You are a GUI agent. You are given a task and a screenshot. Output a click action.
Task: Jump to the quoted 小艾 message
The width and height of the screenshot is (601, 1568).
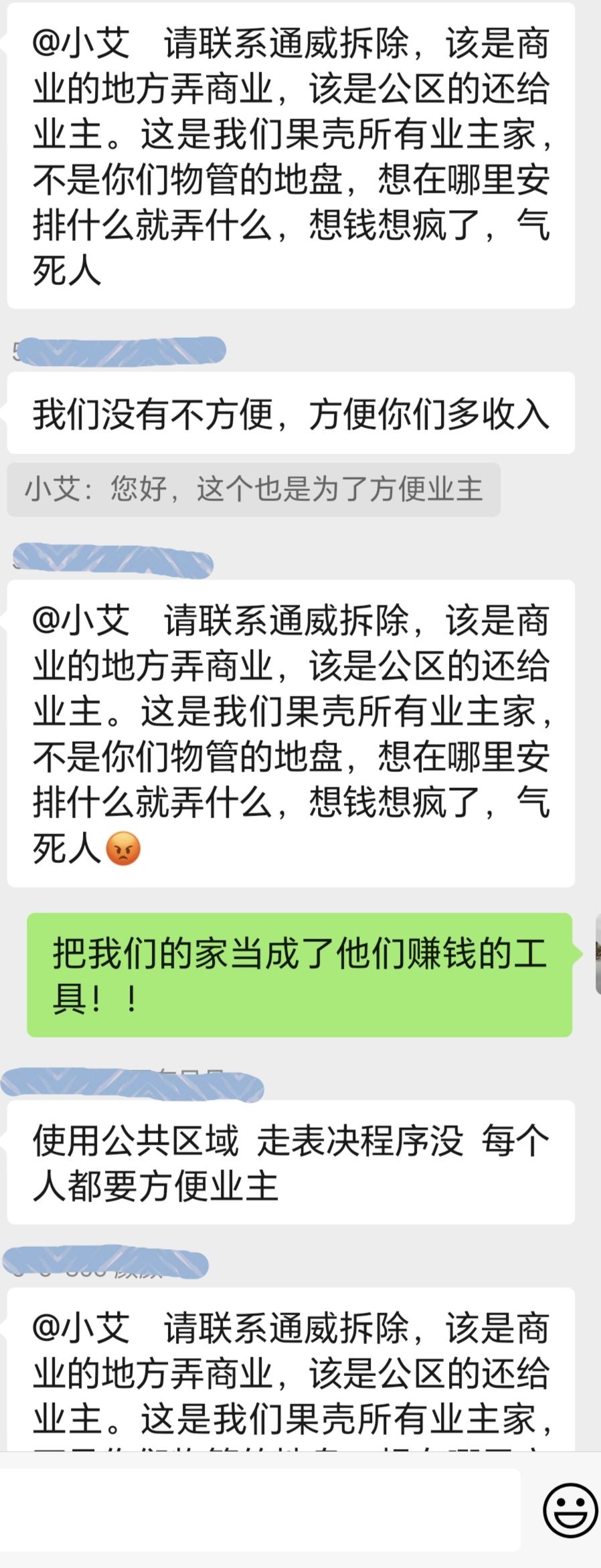(253, 489)
